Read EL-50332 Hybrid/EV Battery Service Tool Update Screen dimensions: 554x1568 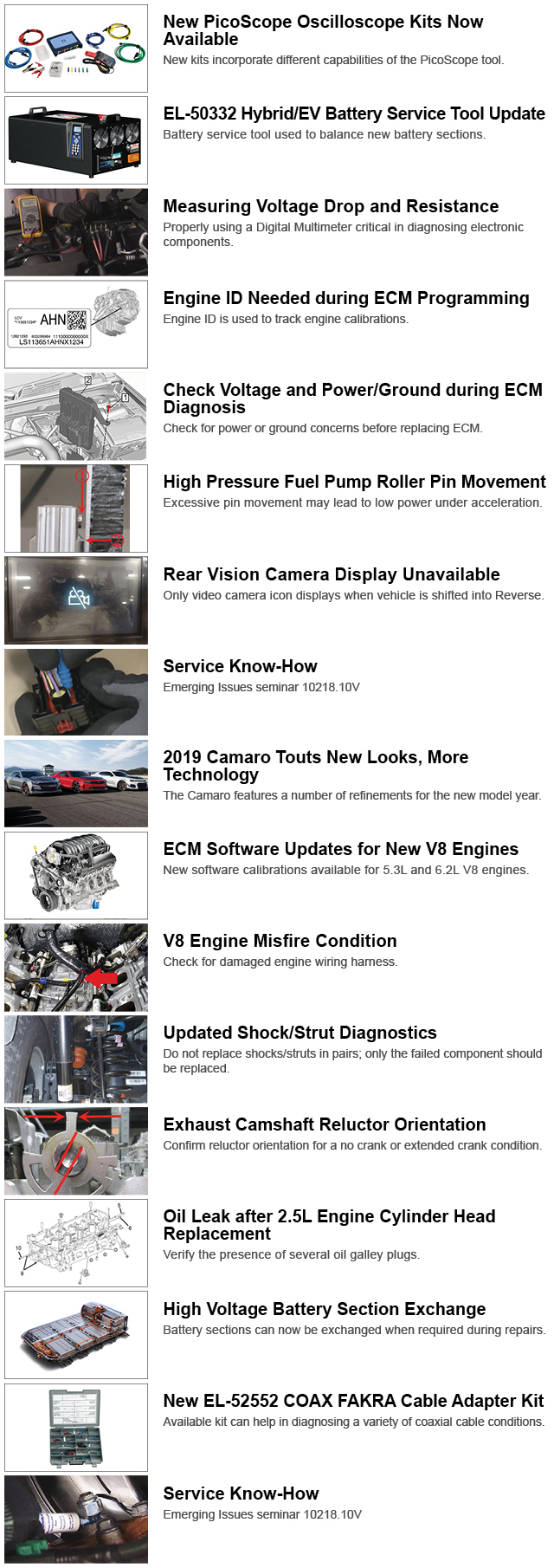[354, 113]
